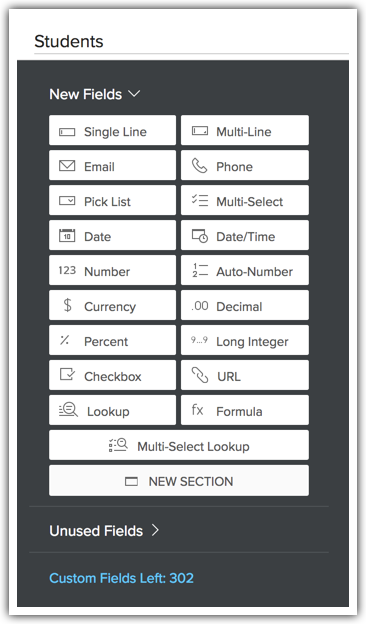Select the Long Integer field

click(245, 340)
